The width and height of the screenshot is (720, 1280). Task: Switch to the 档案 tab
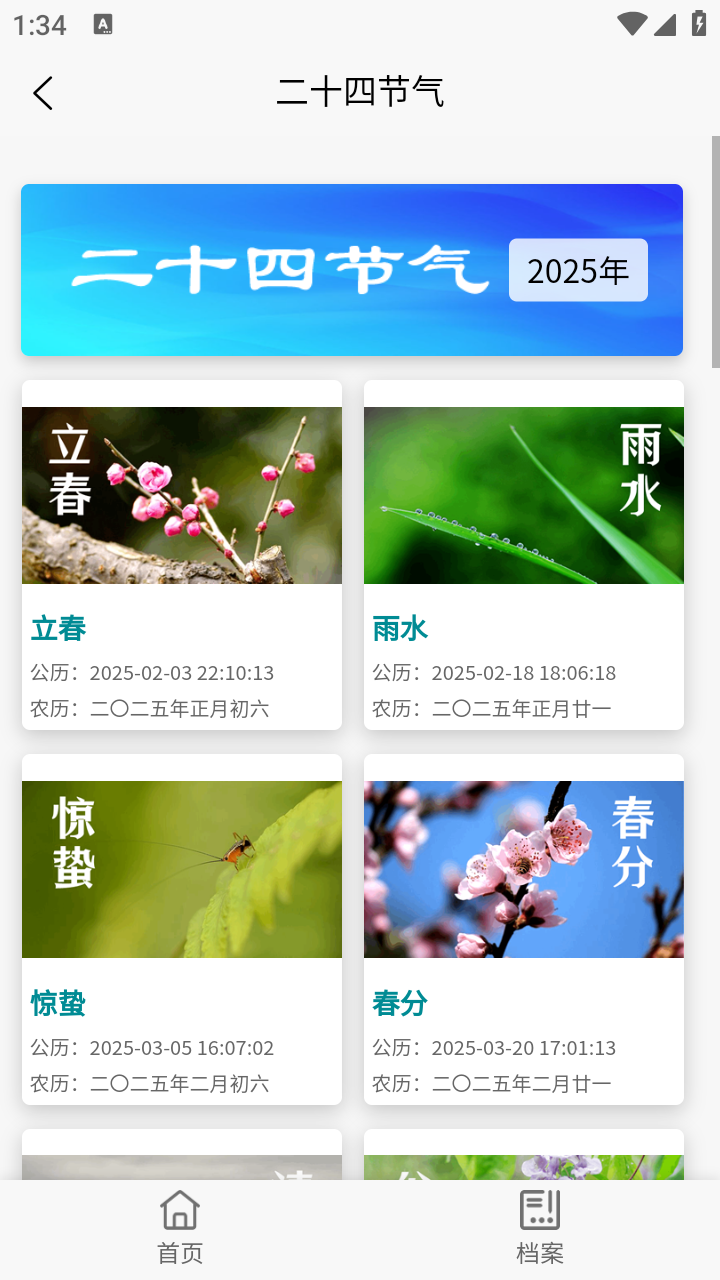click(539, 1227)
